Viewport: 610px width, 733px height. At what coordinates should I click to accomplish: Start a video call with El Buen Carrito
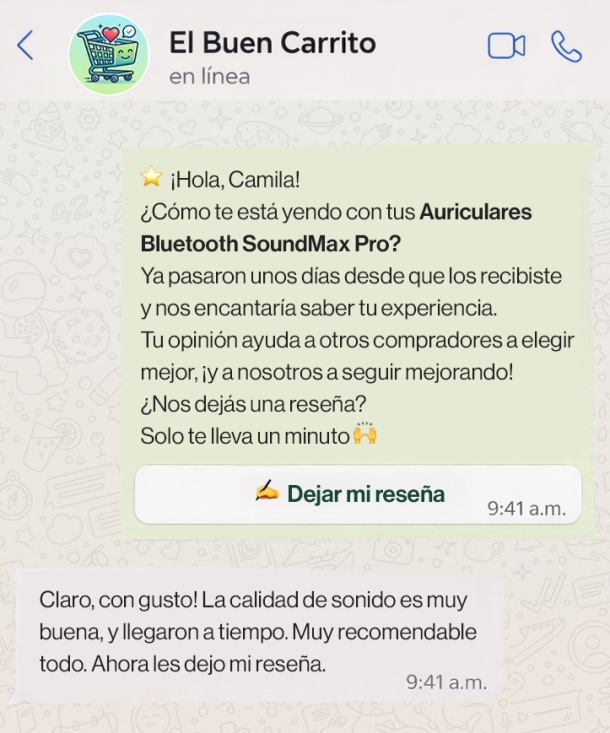[506, 46]
